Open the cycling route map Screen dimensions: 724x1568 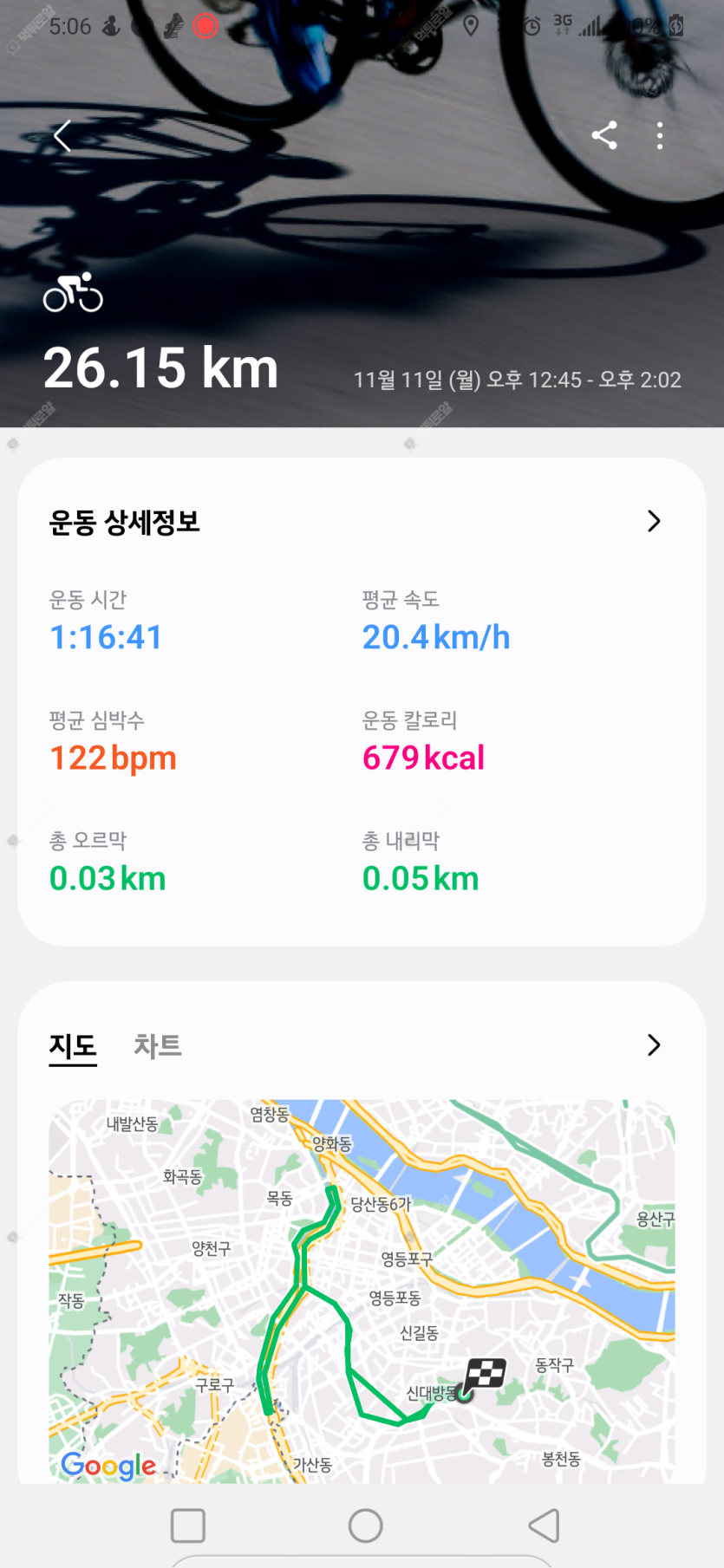click(x=362, y=1290)
